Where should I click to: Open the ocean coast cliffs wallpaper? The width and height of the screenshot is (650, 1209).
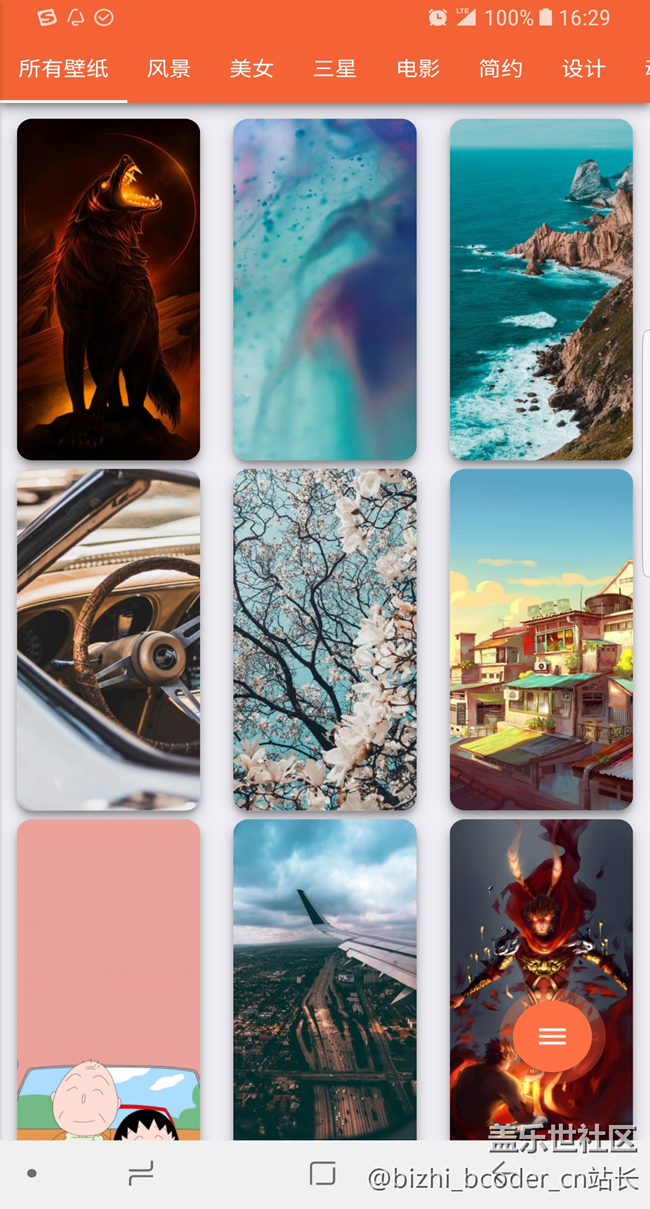click(541, 289)
